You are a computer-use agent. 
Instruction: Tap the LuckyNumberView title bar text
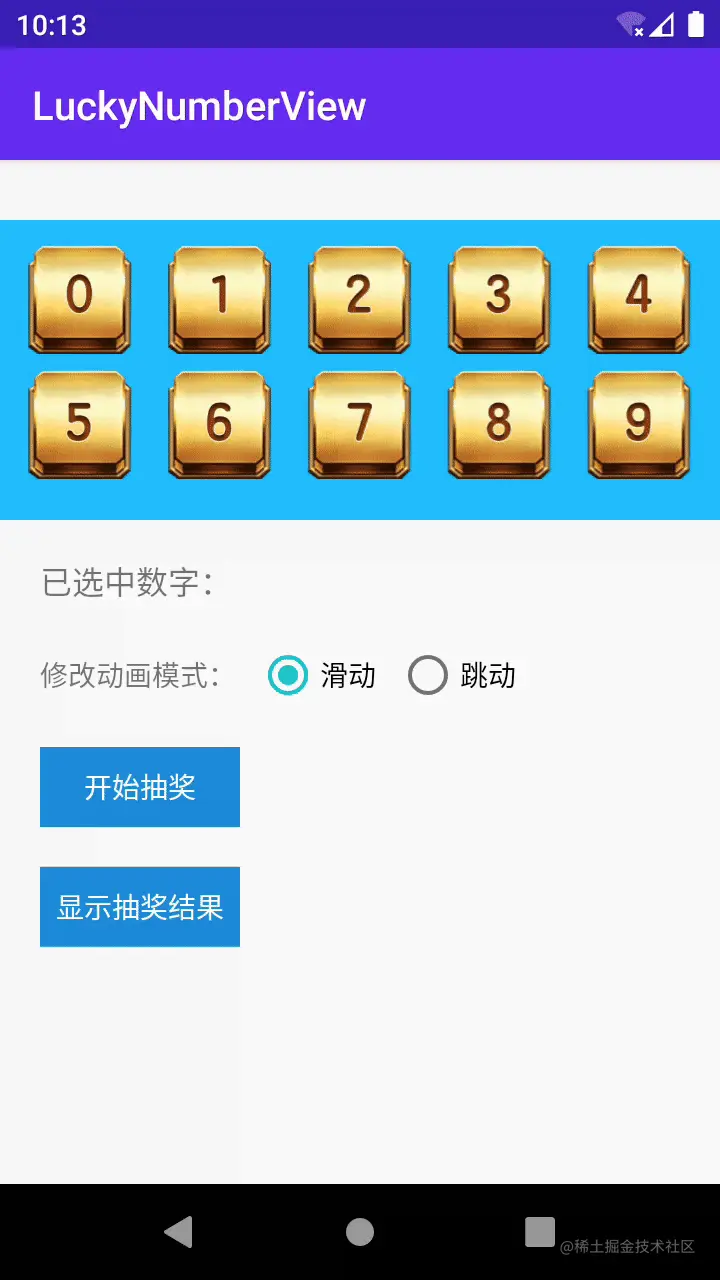tap(199, 105)
